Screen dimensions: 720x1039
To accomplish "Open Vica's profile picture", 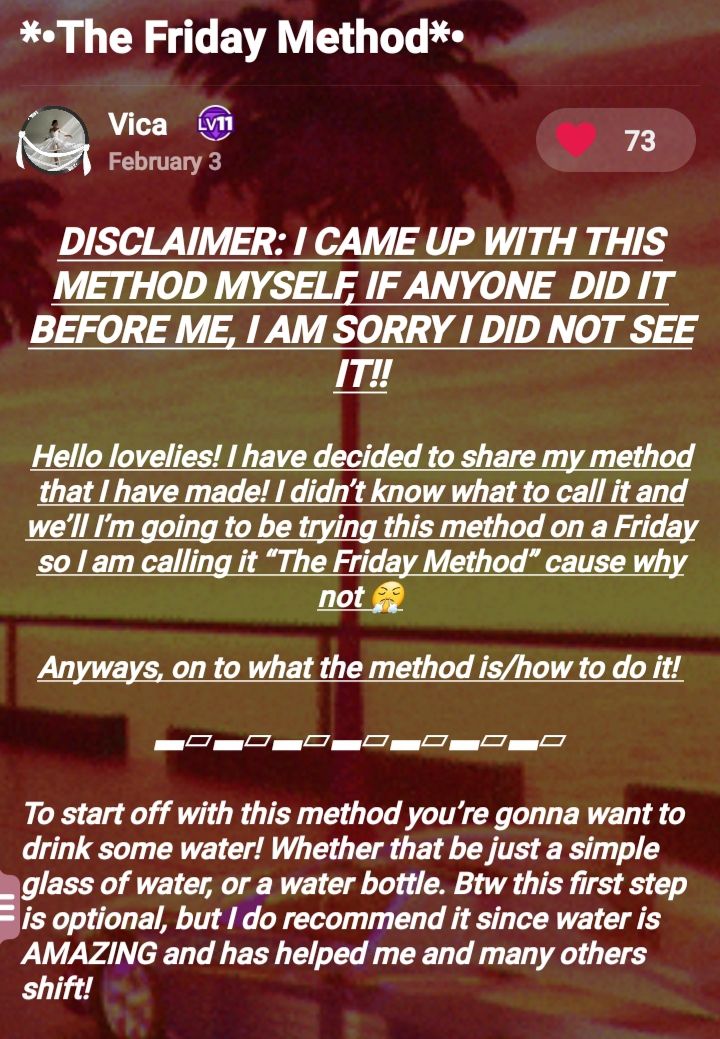I will pos(54,141).
